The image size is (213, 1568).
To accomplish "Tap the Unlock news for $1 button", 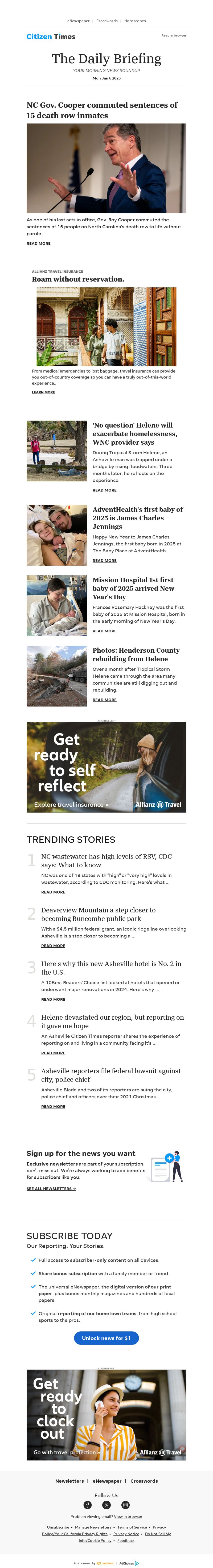I will click(106, 1338).
